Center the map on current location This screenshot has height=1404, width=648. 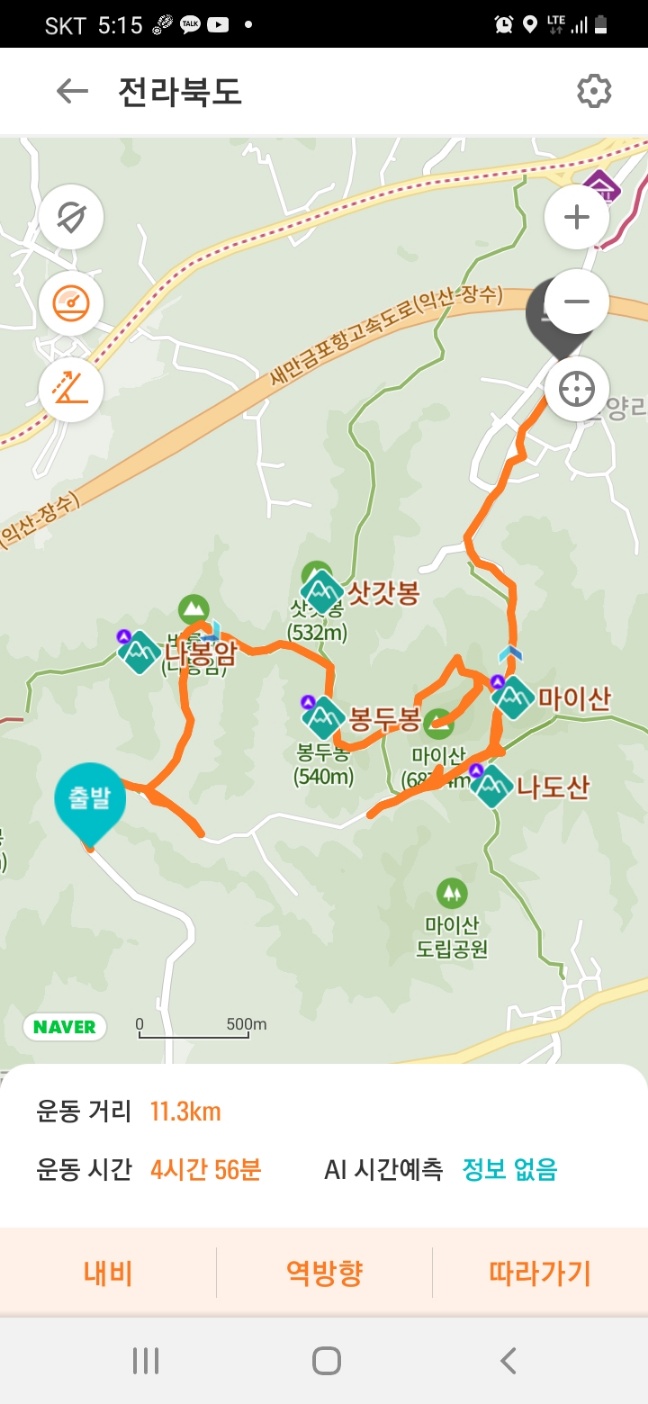577,387
